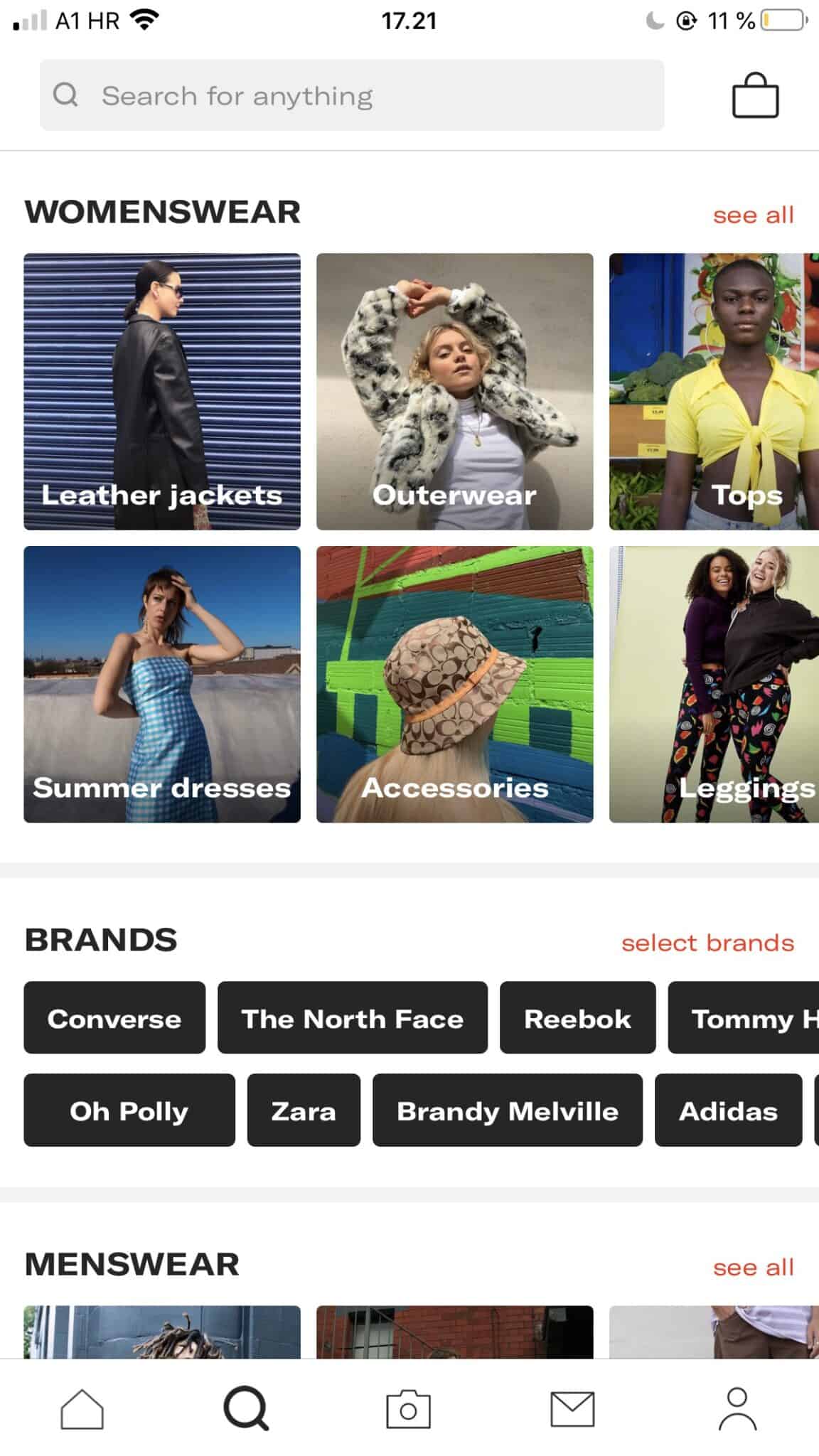The image size is (819, 1456).
Task: Open the shopping bag icon
Action: point(755,96)
